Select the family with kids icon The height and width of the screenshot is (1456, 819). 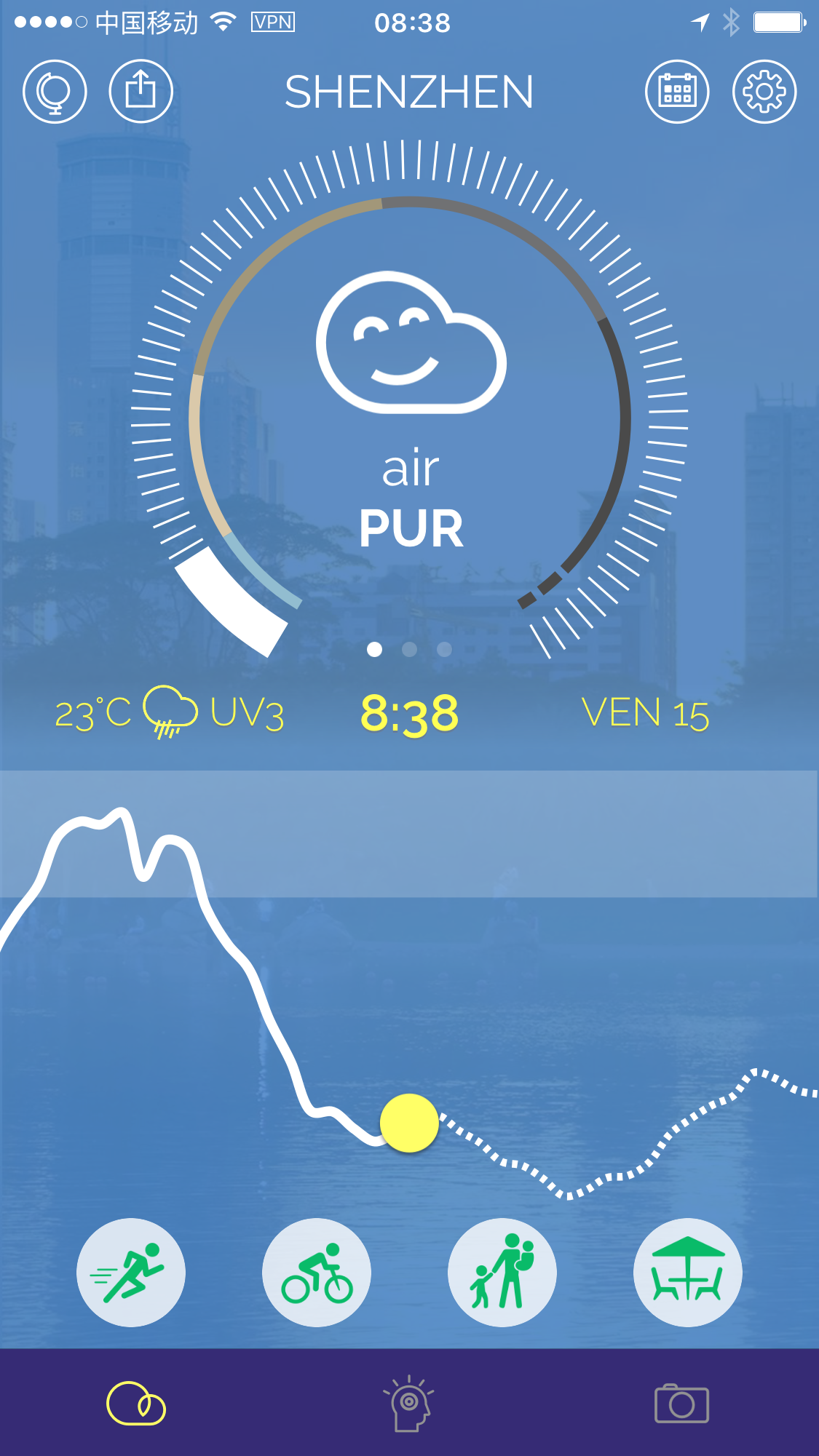coord(502,1272)
